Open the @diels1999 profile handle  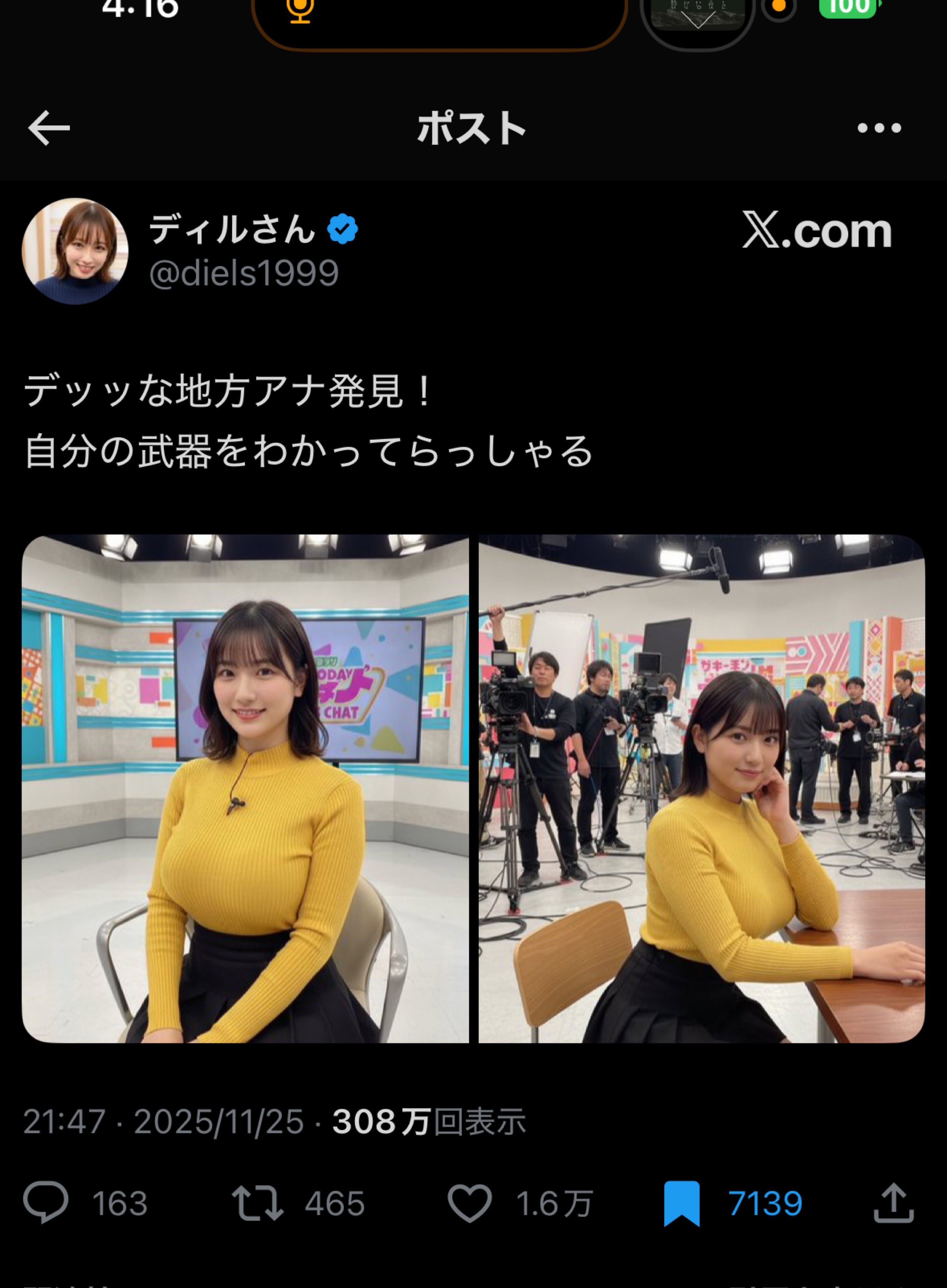244,273
